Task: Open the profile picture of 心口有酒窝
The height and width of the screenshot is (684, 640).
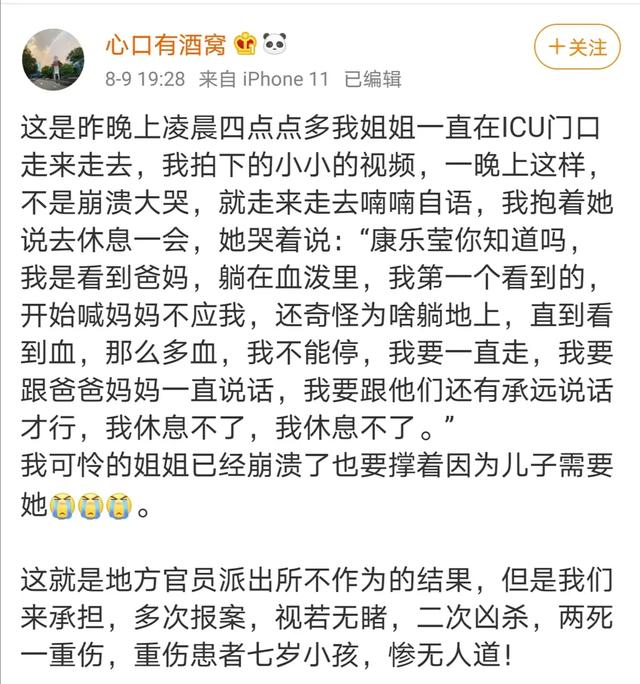Action: click(53, 58)
